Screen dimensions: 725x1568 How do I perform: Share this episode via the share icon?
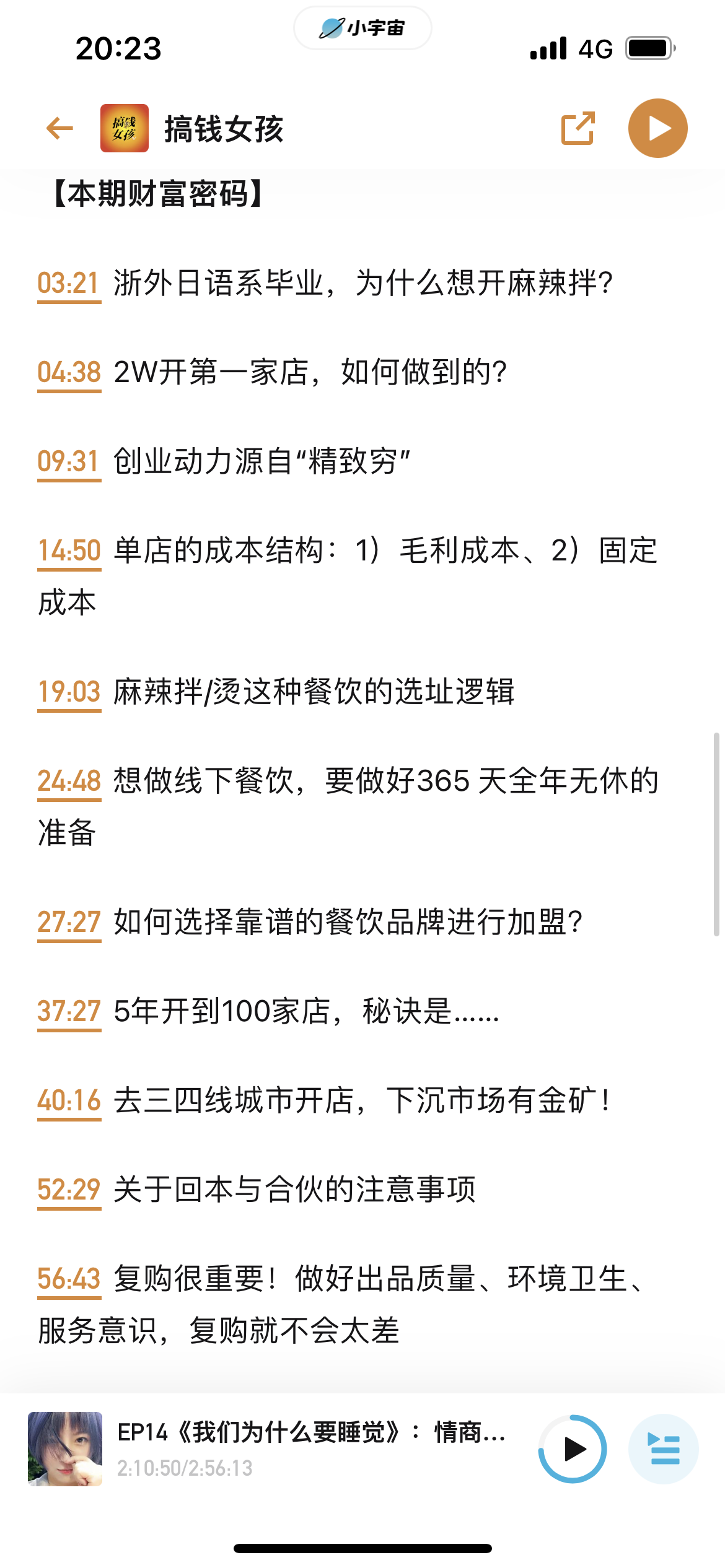tap(578, 128)
